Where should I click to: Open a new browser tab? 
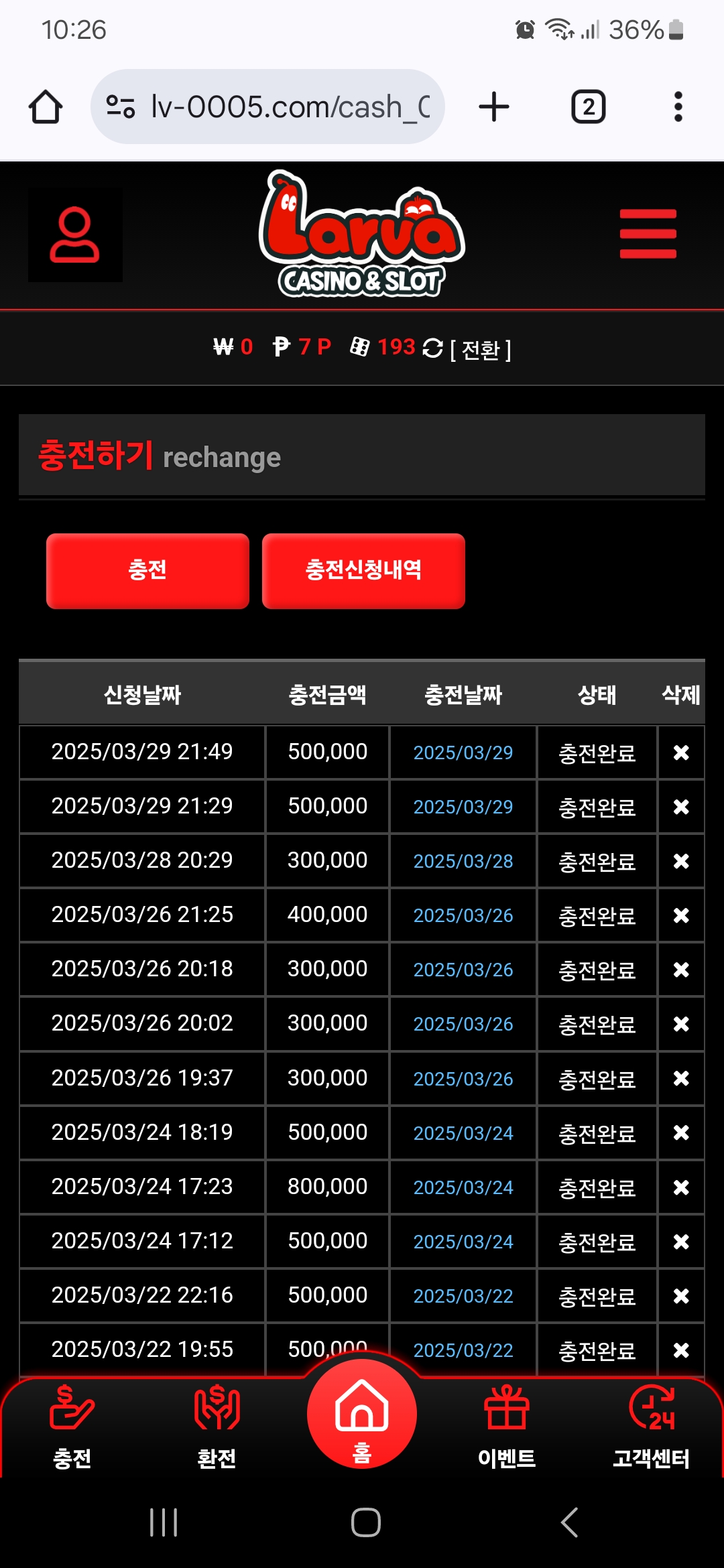(494, 107)
